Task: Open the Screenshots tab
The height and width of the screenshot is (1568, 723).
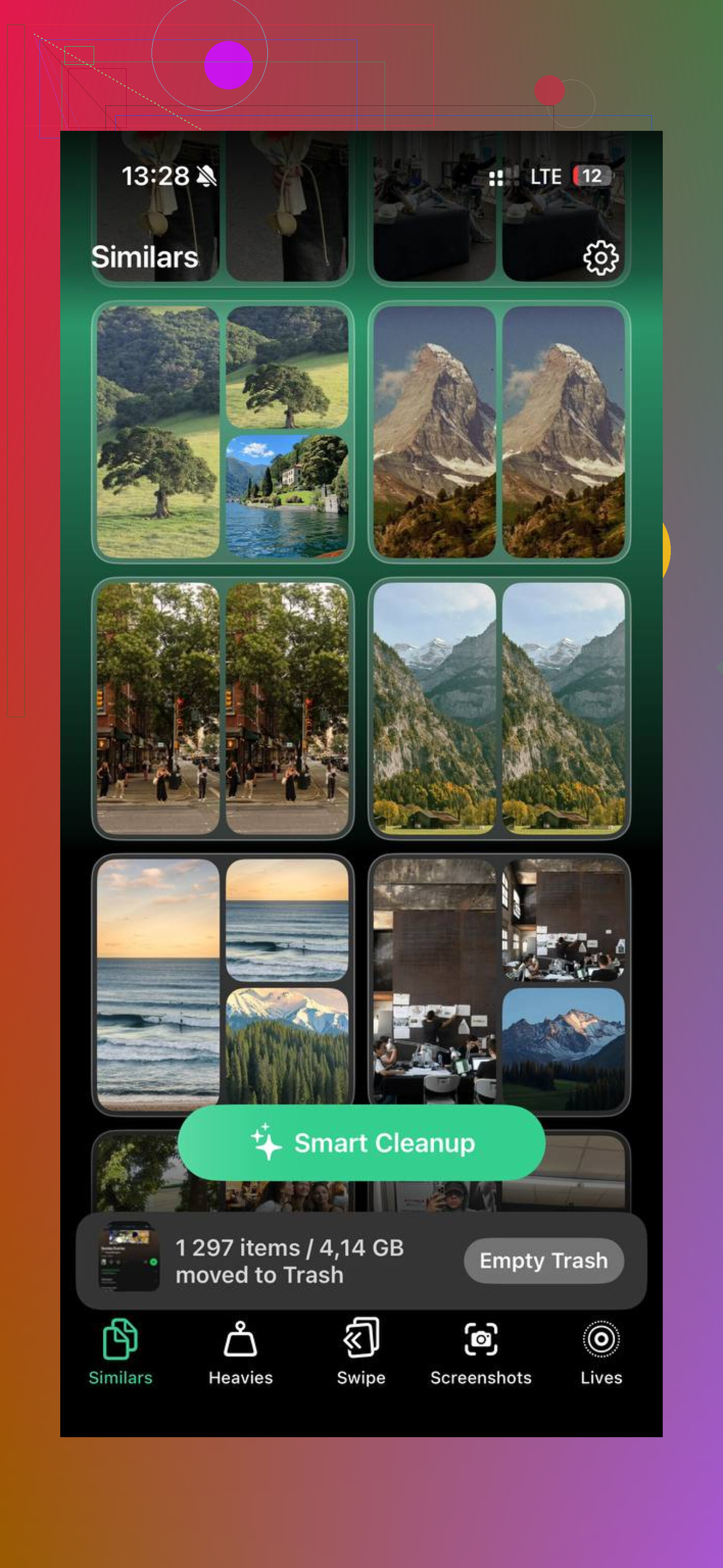Action: coord(481,1352)
